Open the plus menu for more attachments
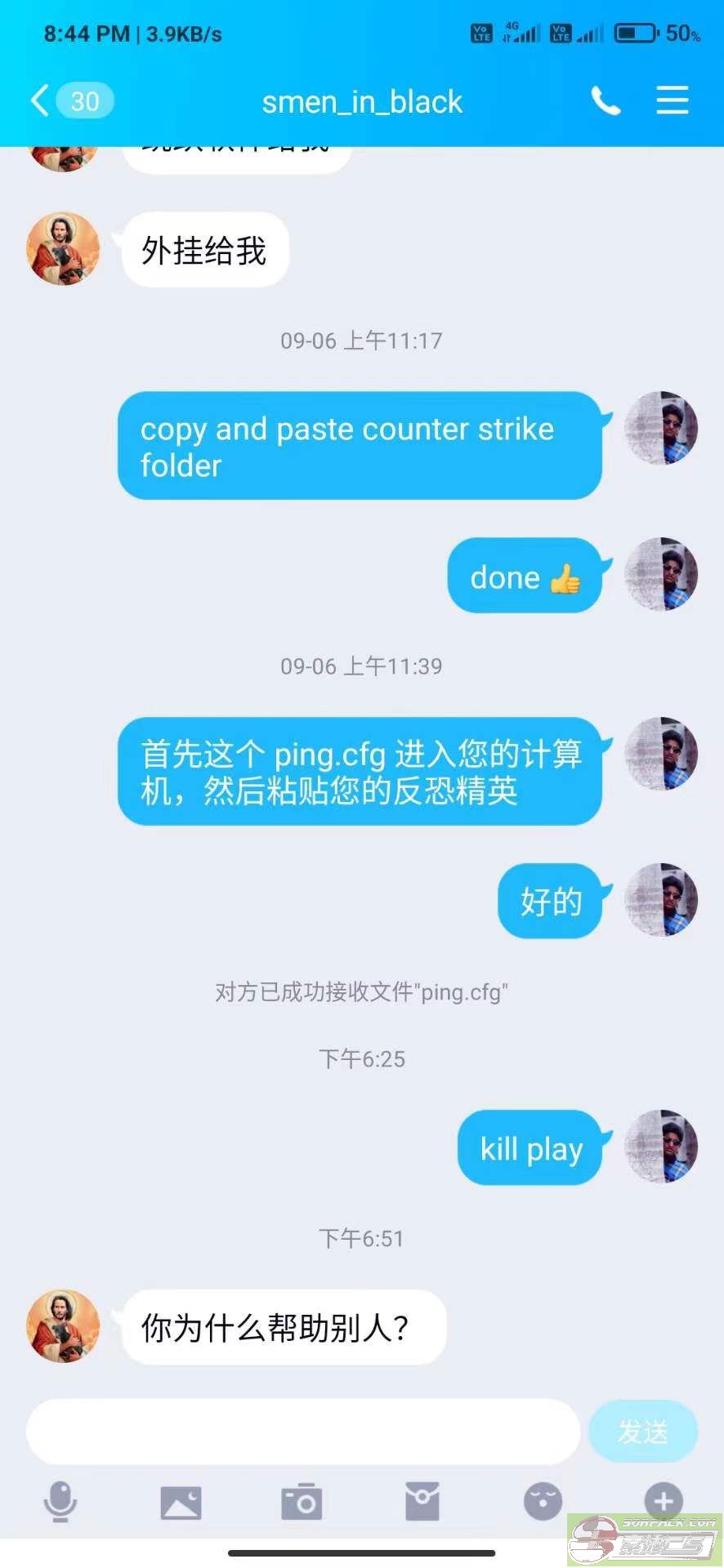 point(664,1501)
